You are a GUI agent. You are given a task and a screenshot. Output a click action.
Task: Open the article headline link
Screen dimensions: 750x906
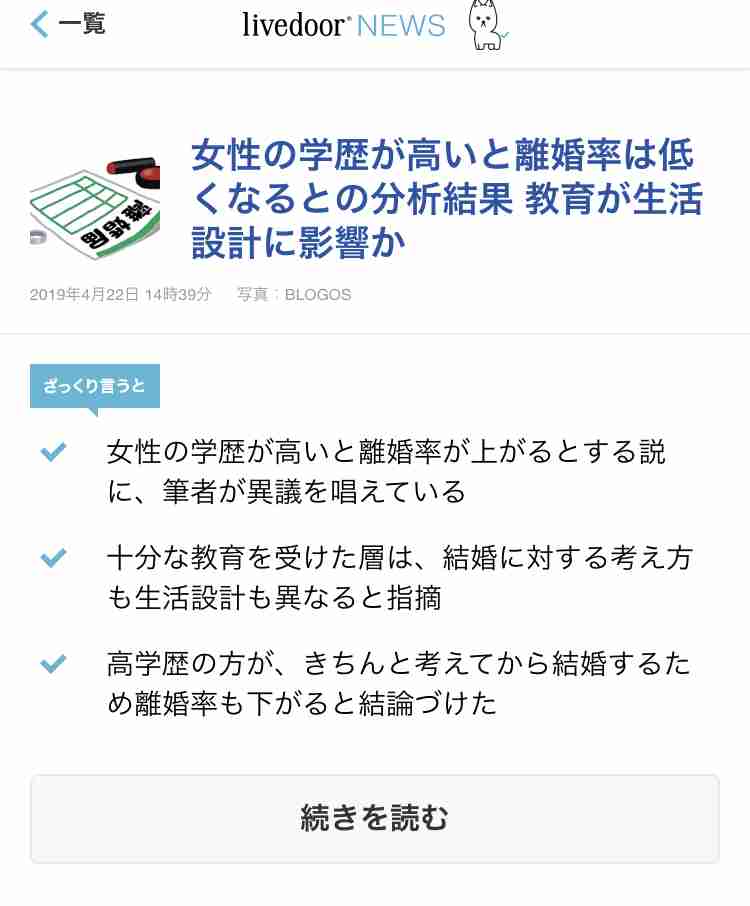click(x=446, y=199)
